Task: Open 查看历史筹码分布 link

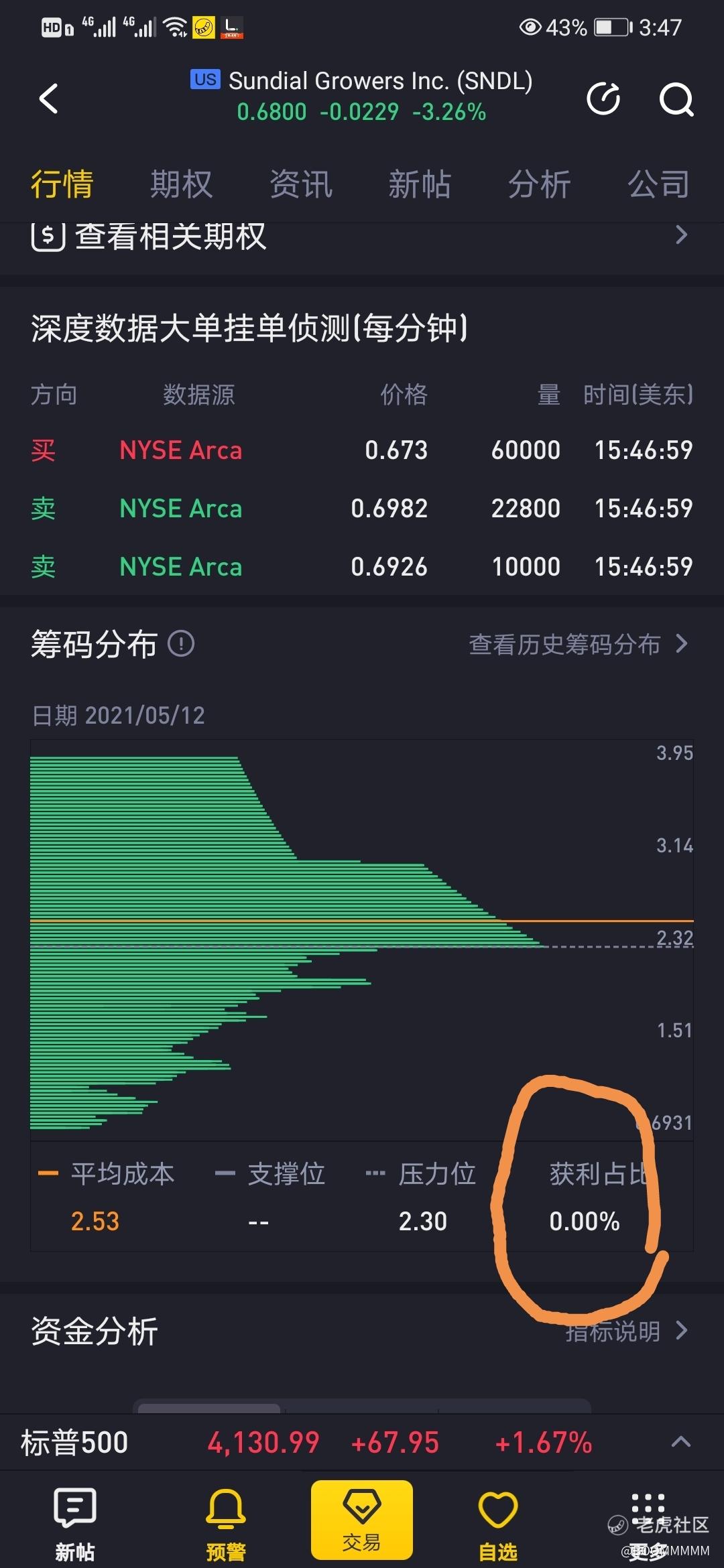Action: pos(578,645)
